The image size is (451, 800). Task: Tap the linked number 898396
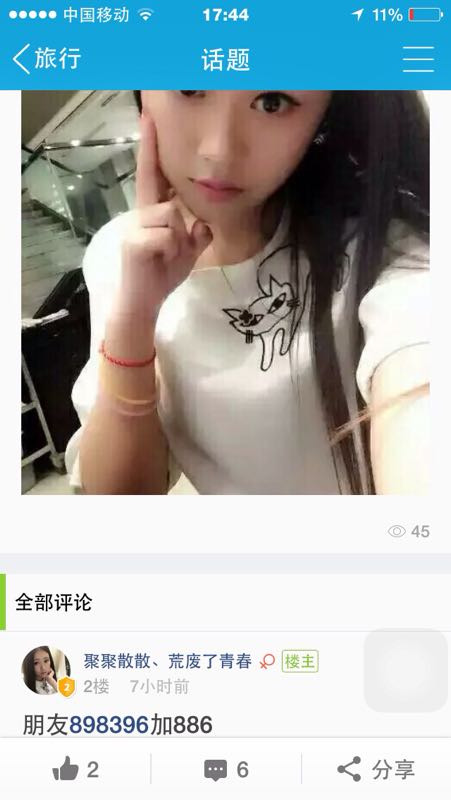pyautogui.click(x=109, y=724)
